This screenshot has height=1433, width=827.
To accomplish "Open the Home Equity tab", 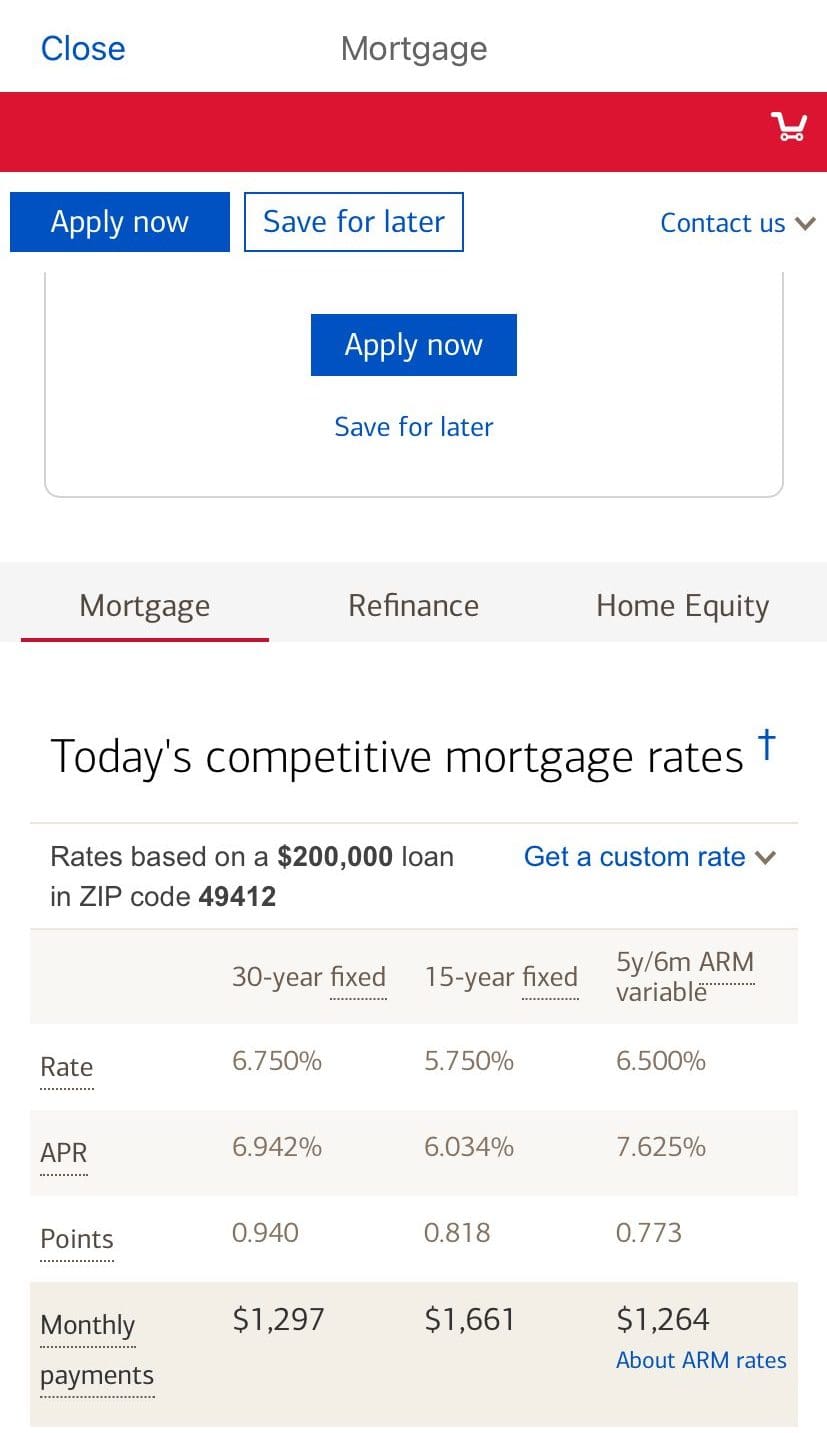I will click(x=682, y=605).
